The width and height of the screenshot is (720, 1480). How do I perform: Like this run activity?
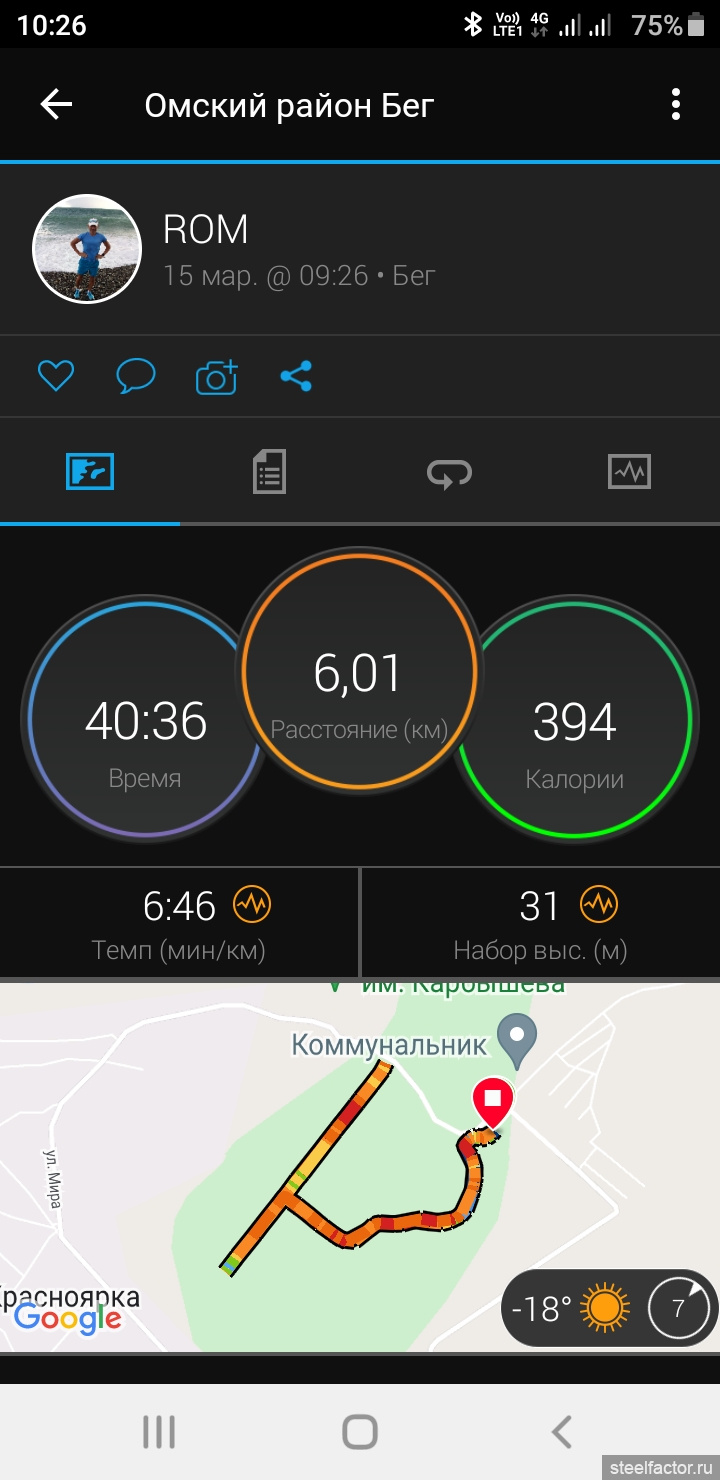[x=56, y=376]
